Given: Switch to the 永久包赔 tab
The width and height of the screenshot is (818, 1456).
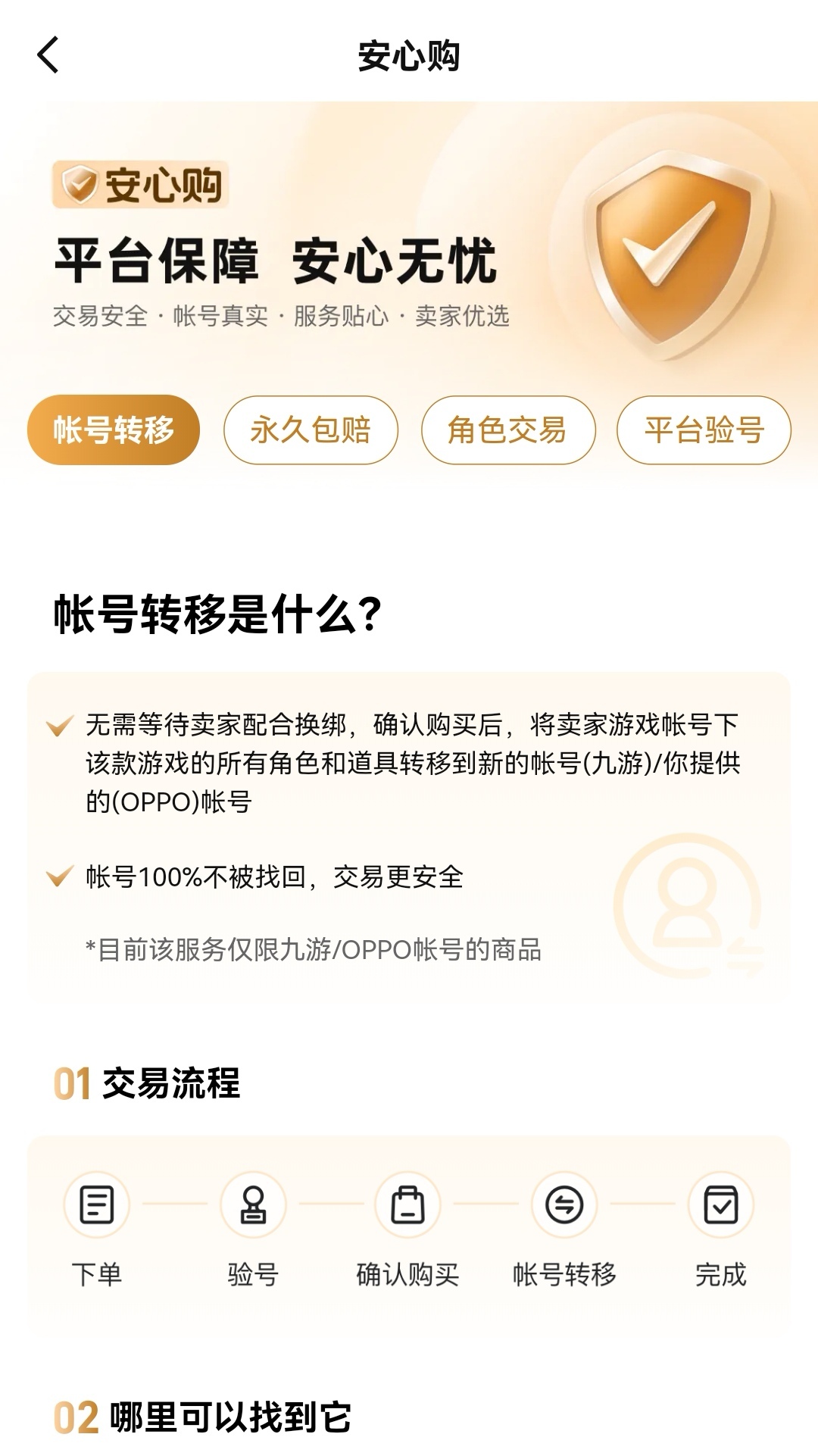Looking at the screenshot, I should click(x=311, y=430).
